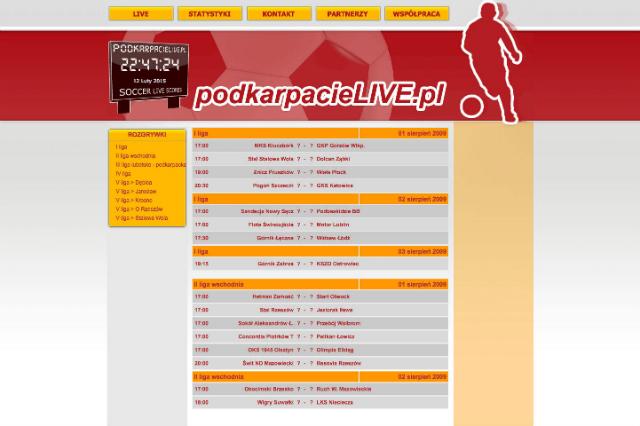This screenshot has width=640, height=426.
Task: Open the LIVE section
Action: pos(141,14)
